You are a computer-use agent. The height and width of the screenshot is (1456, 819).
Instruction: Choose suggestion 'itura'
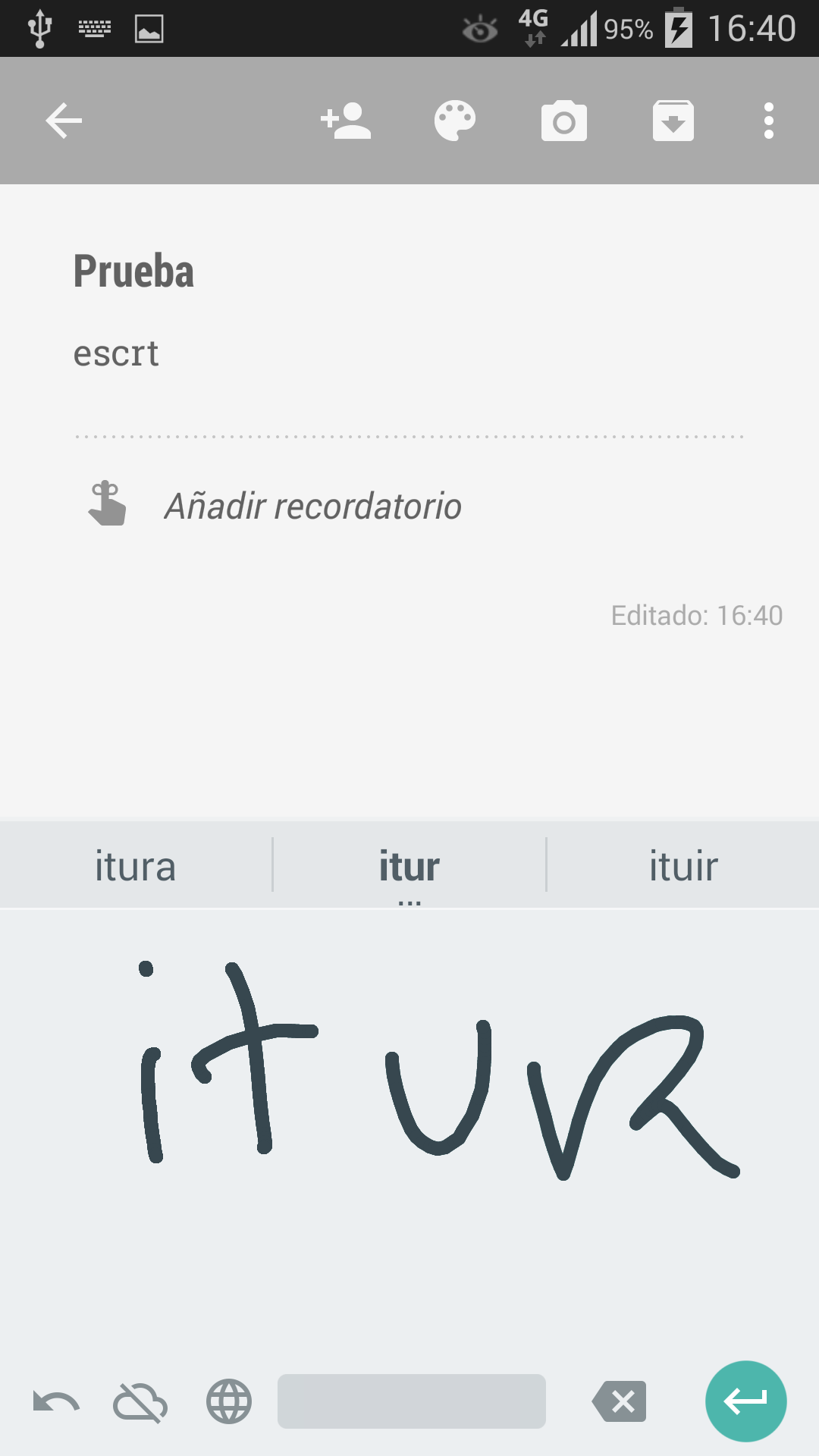[135, 866]
